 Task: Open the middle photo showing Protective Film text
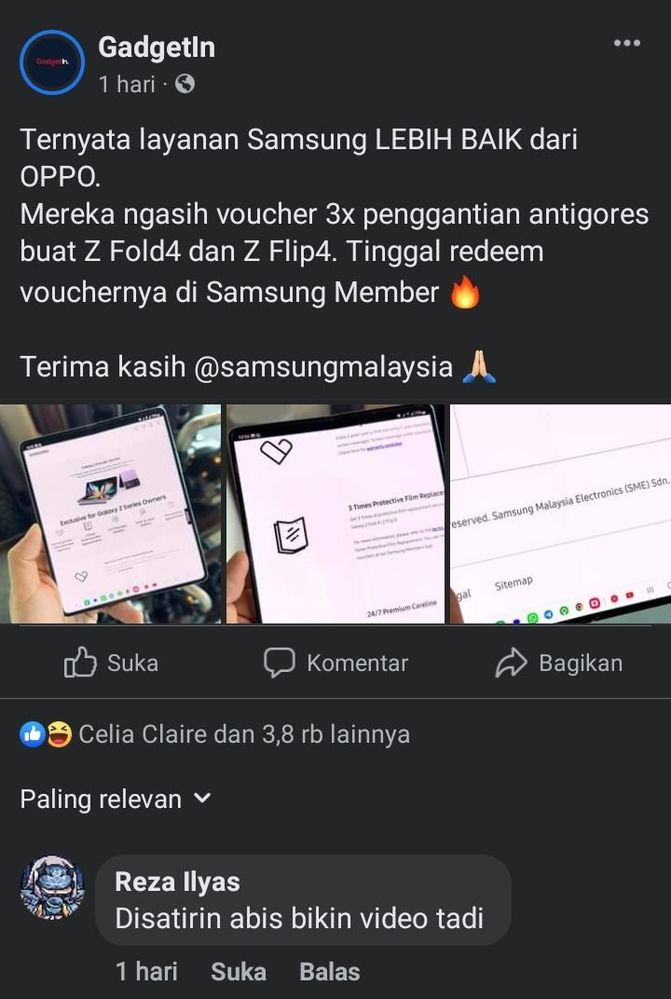[335, 514]
